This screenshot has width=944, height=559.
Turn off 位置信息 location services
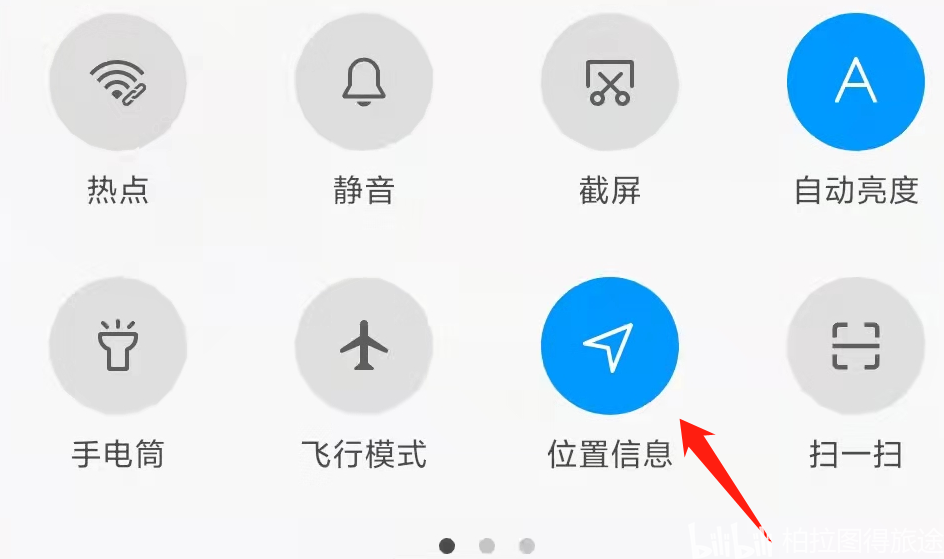(609, 346)
